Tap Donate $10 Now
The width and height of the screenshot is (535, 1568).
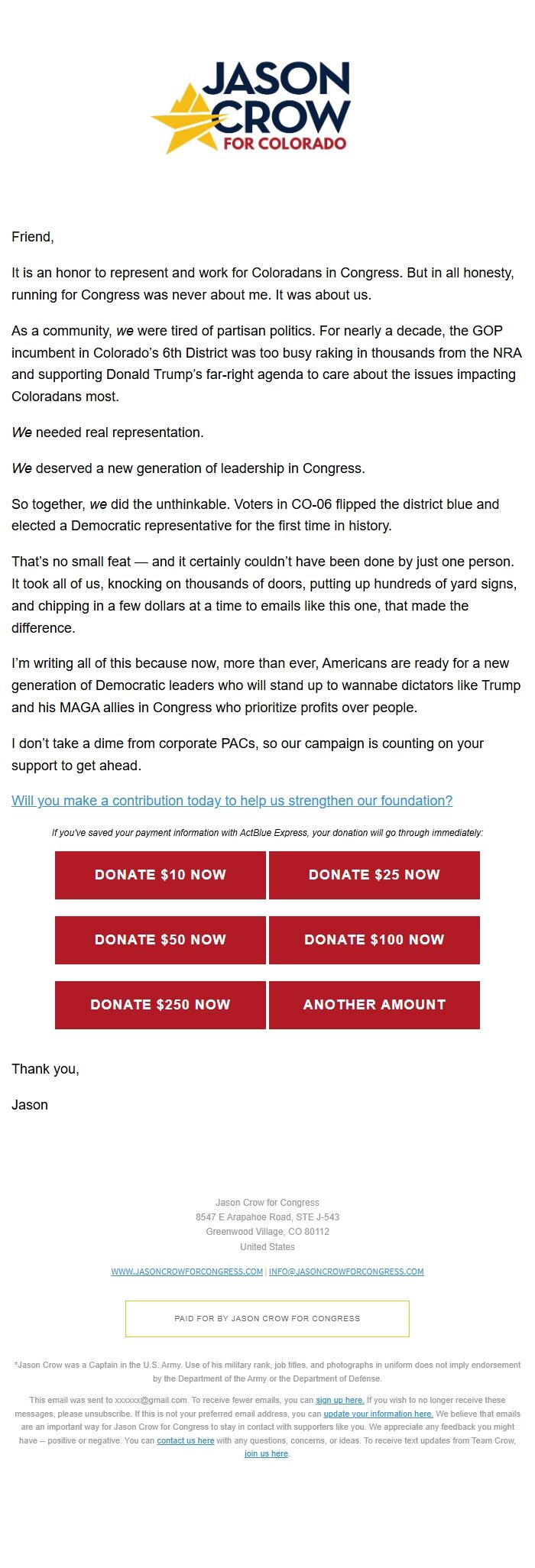(160, 875)
